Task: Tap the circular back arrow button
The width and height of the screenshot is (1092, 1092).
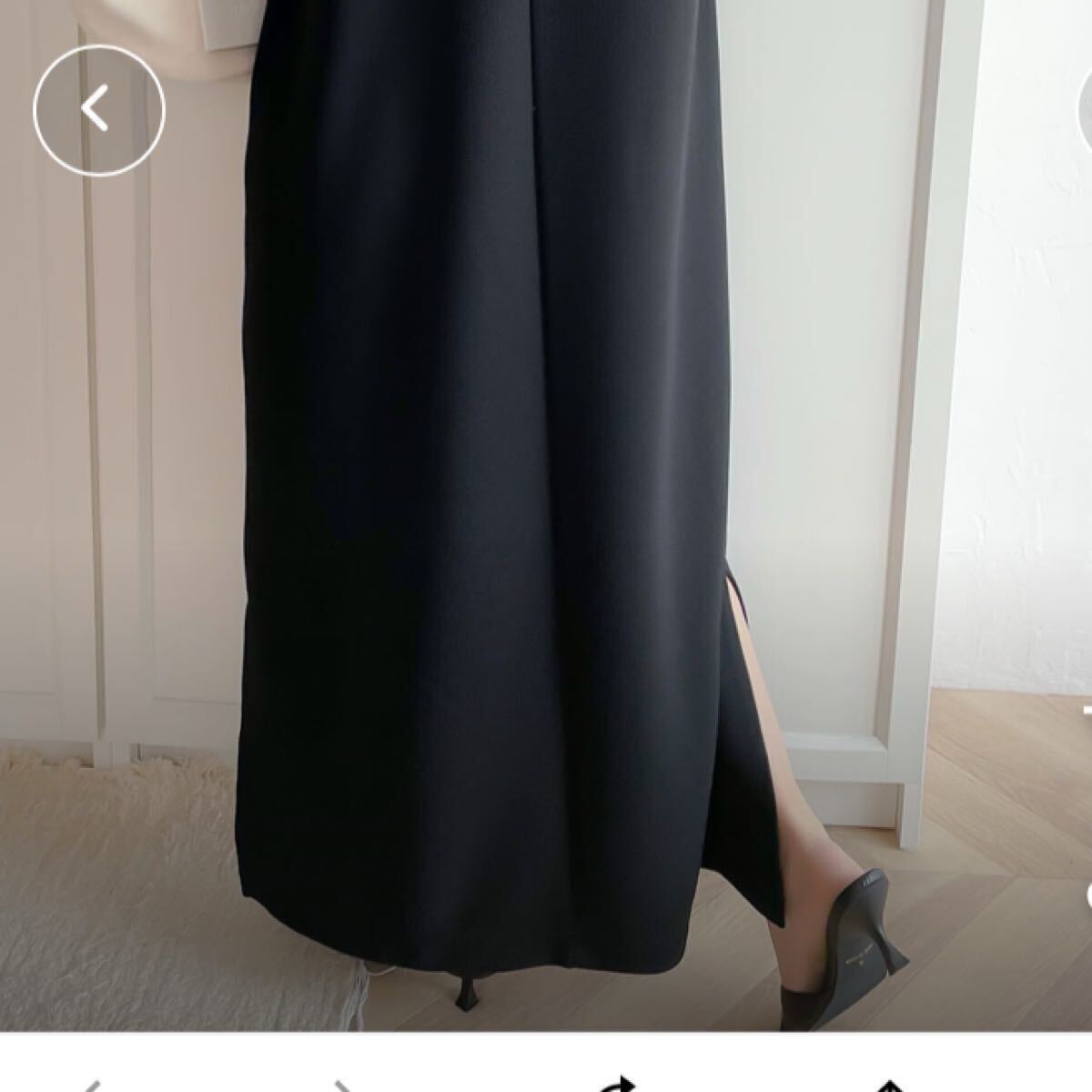Action: click(x=98, y=109)
